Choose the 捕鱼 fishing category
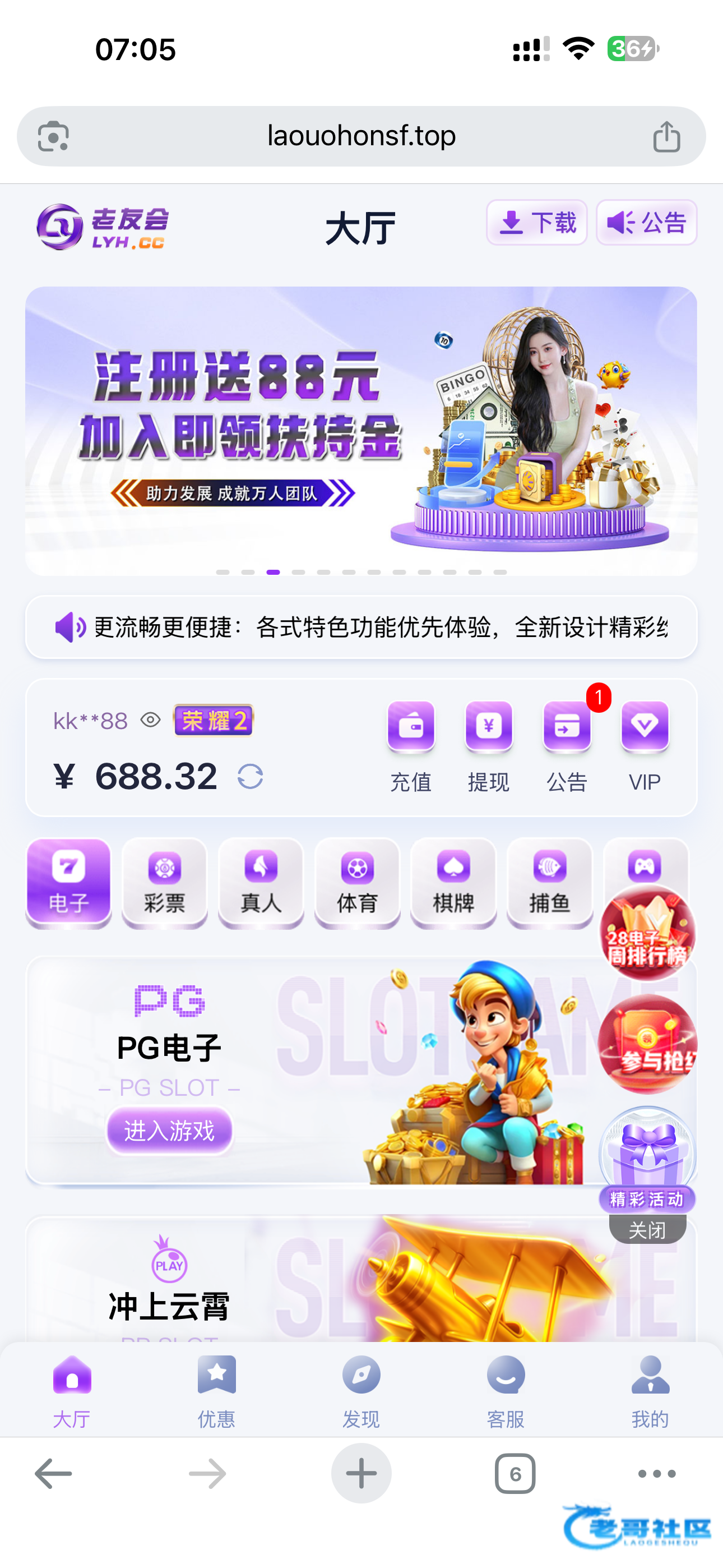723x1568 pixels. click(x=549, y=882)
